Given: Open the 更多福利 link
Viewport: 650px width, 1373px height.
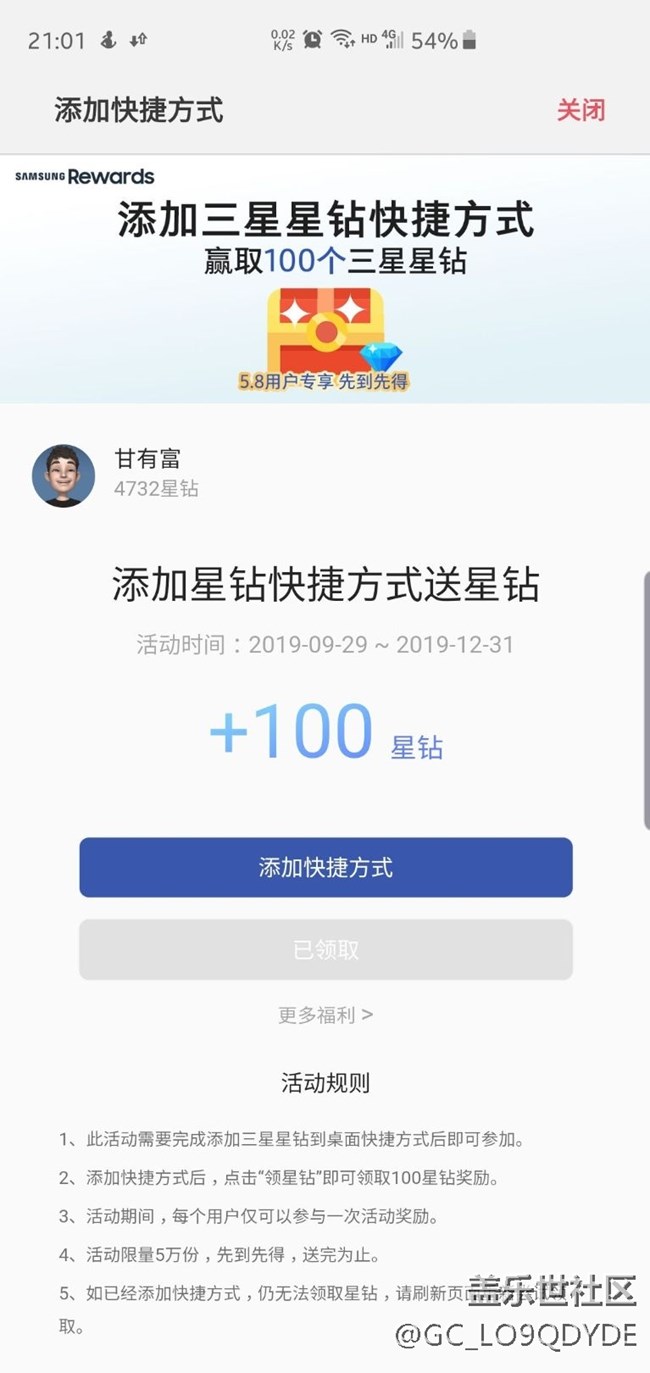Looking at the screenshot, I should pos(326,1015).
